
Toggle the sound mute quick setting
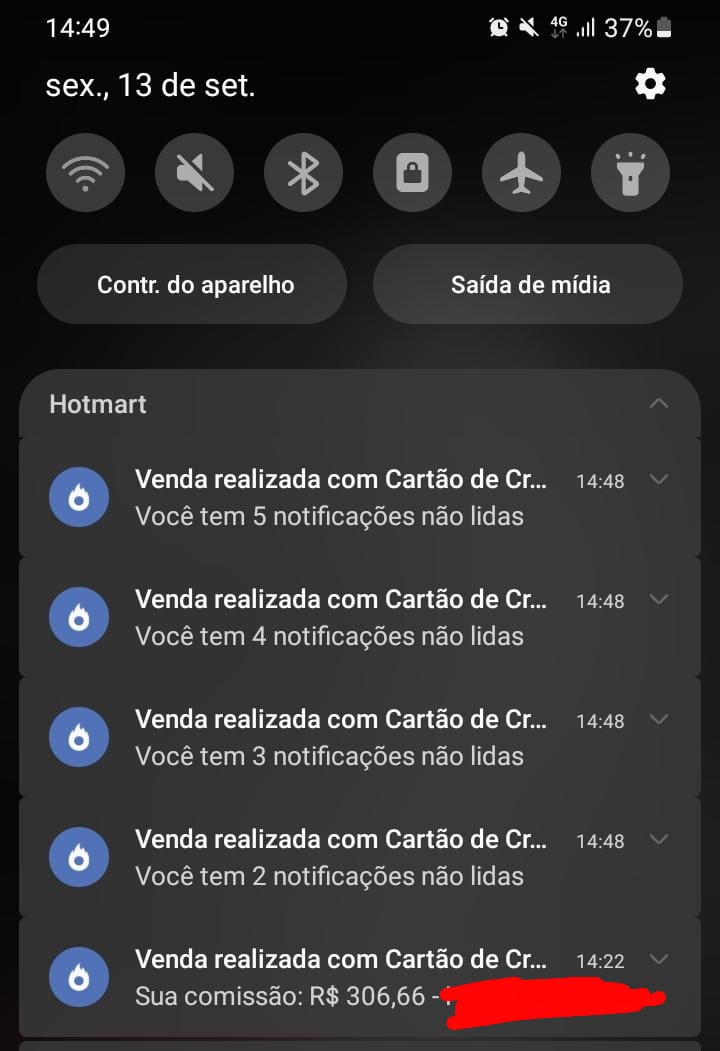pyautogui.click(x=194, y=174)
